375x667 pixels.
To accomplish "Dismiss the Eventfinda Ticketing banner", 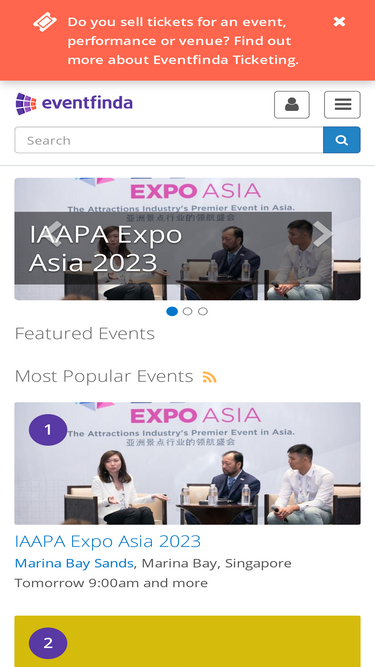I will pos(339,22).
